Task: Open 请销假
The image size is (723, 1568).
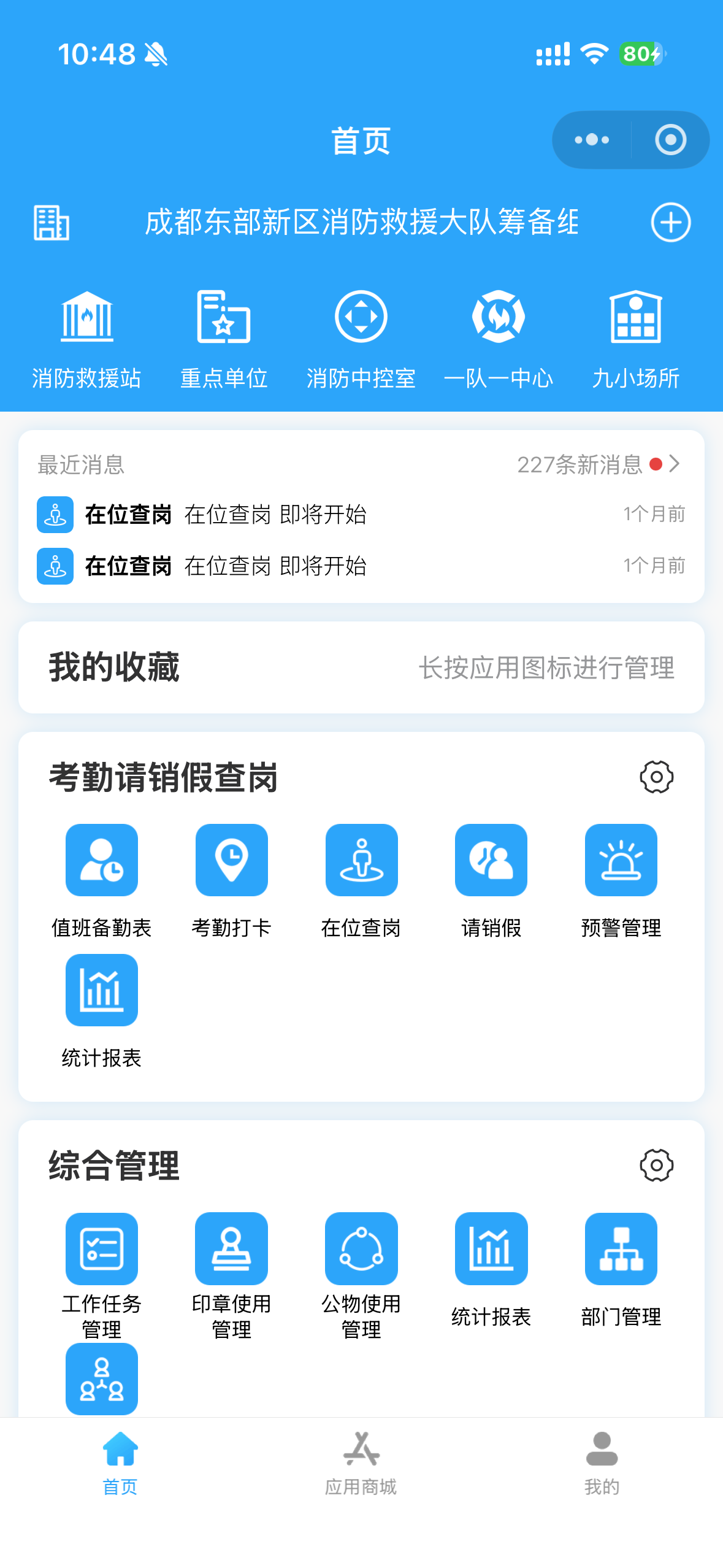Action: (491, 860)
